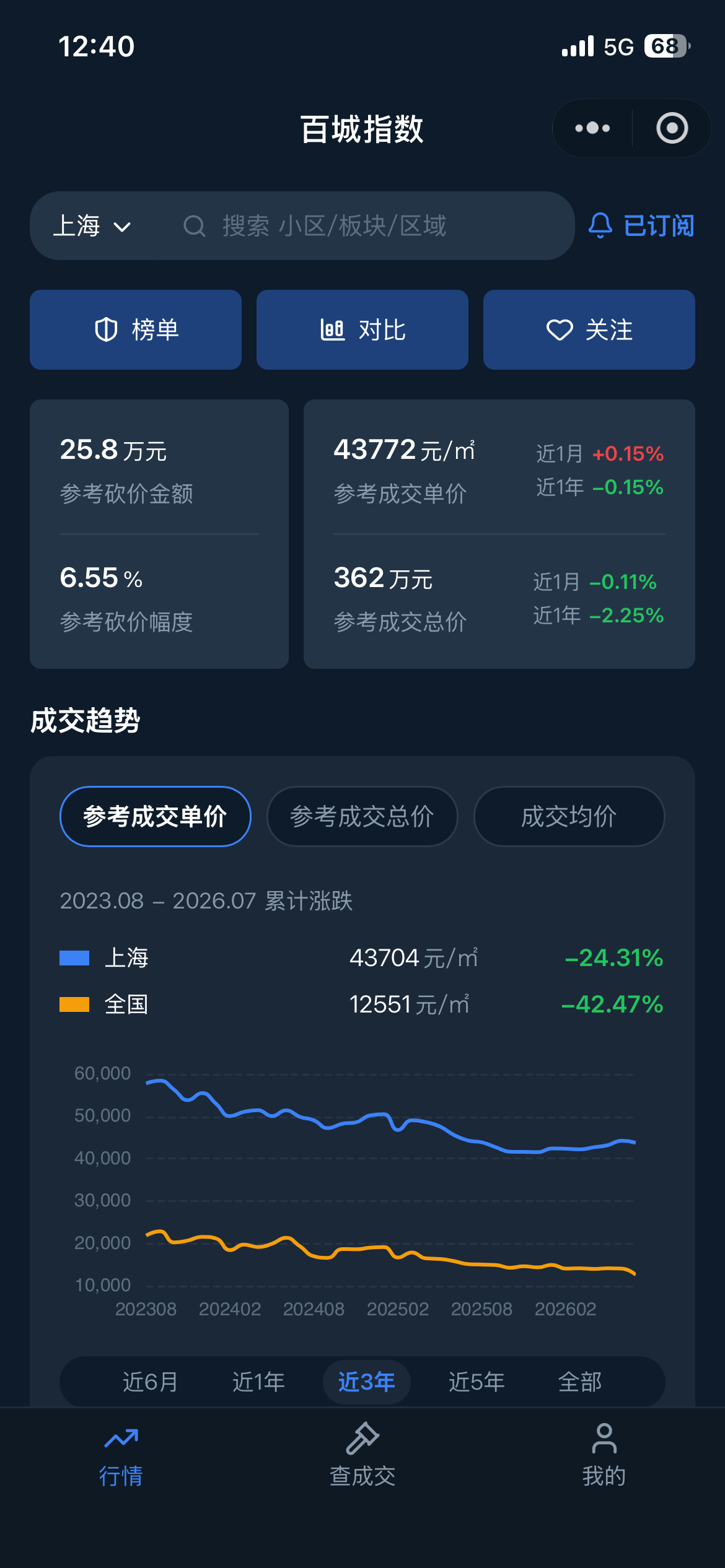Image resolution: width=725 pixels, height=1568 pixels.
Task: Close the mini program via circle icon
Action: pyautogui.click(x=672, y=128)
